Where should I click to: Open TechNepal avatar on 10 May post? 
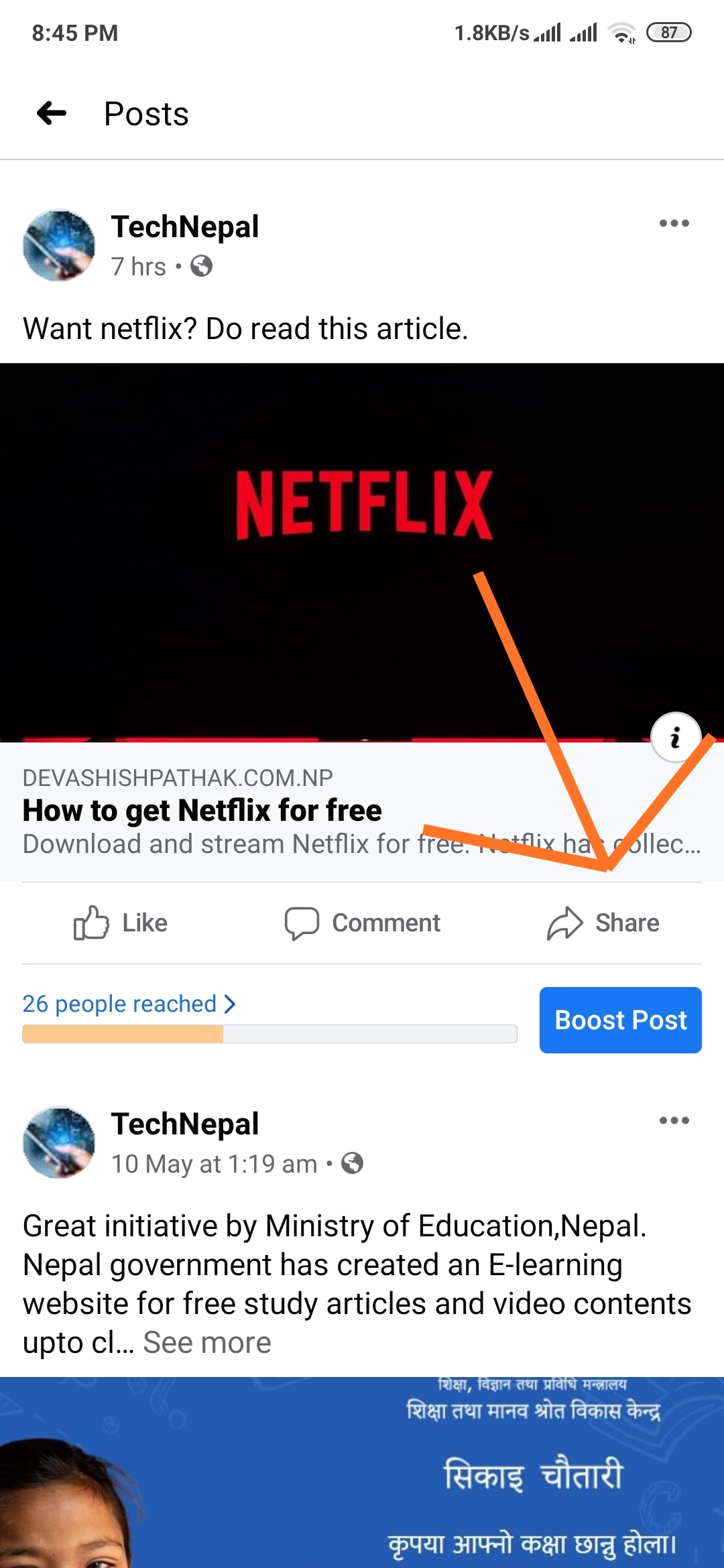(59, 1142)
